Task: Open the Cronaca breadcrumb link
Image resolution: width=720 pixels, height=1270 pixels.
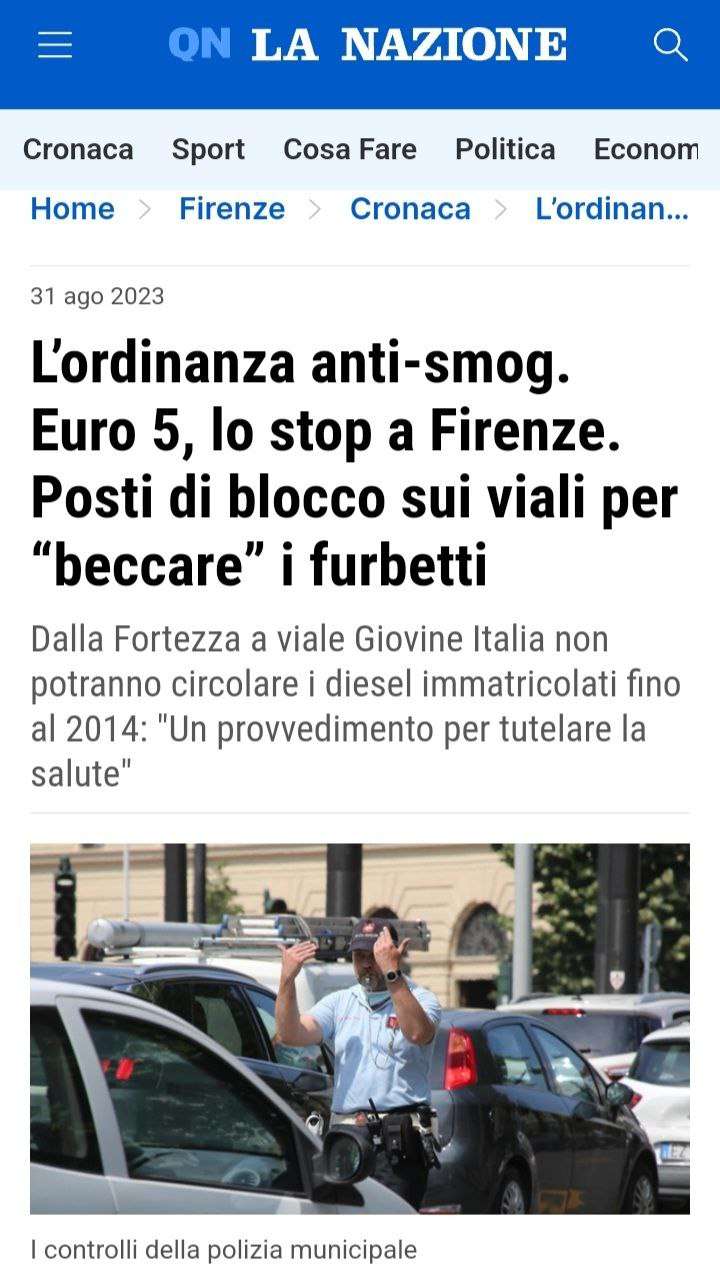Action: 410,208
